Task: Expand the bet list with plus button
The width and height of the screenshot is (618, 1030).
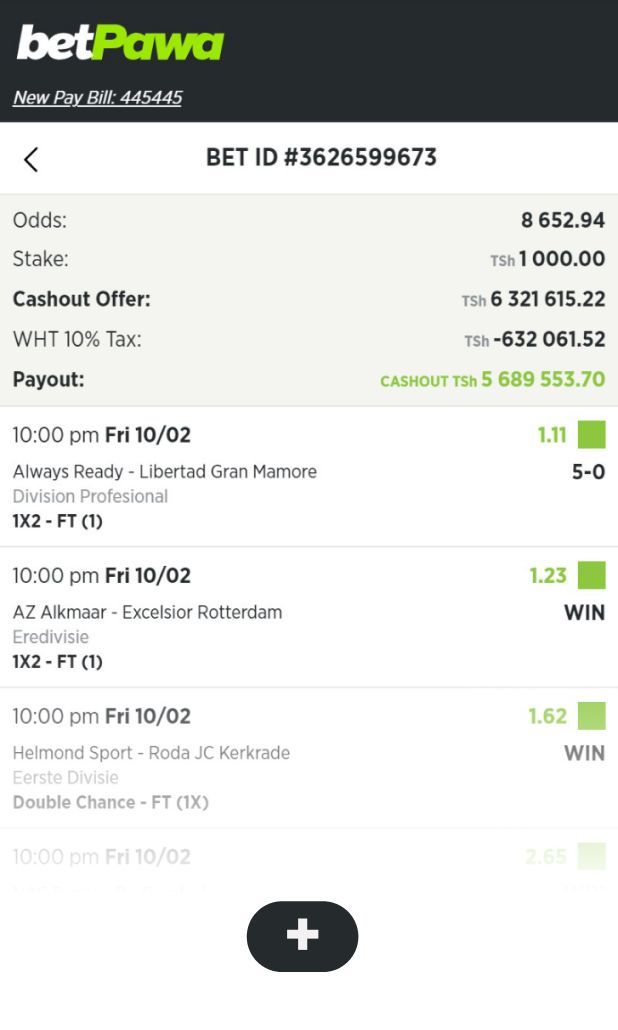Action: 302,936
